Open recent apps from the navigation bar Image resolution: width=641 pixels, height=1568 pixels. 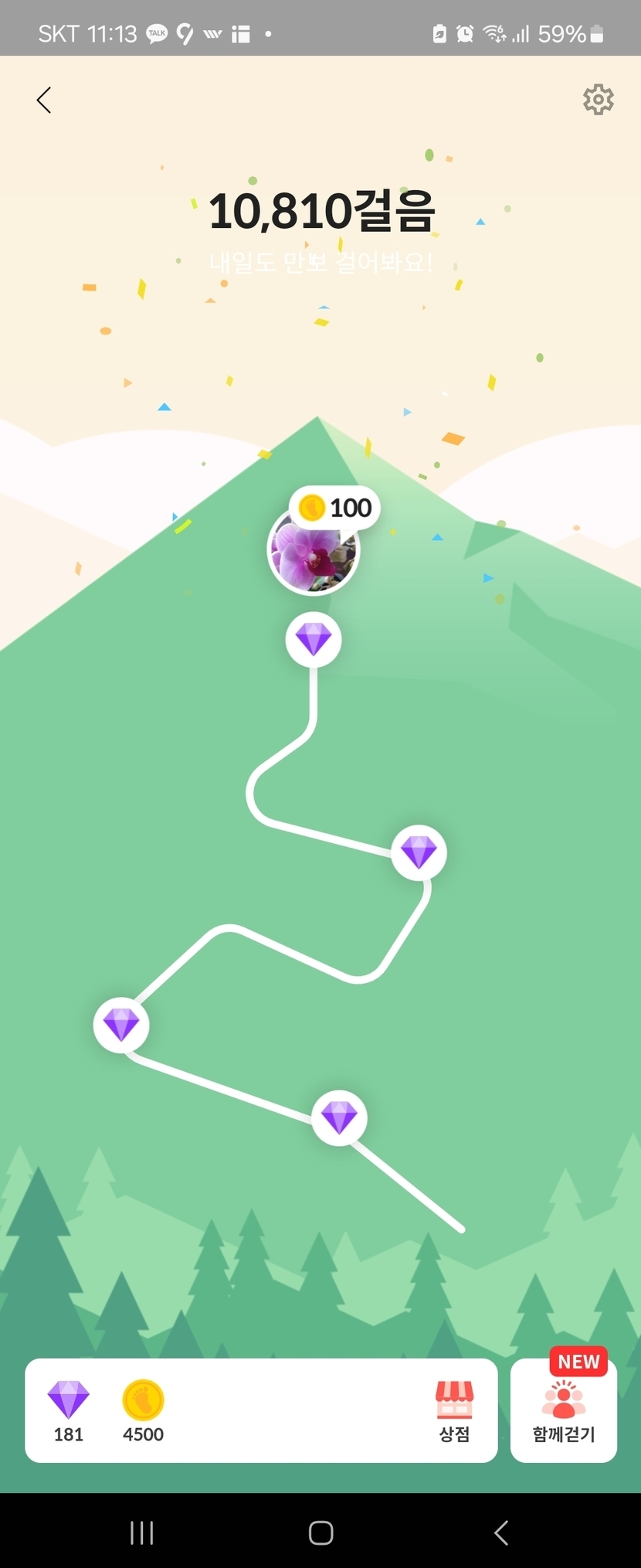click(x=142, y=1532)
